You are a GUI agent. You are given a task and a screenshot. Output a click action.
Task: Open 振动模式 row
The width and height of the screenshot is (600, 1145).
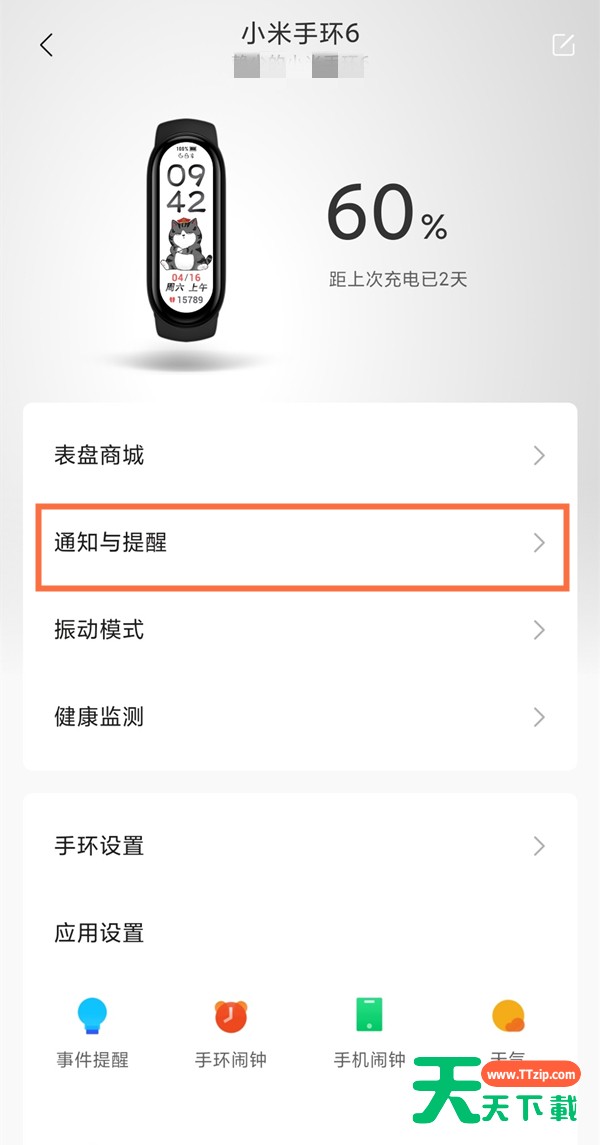tap(300, 629)
